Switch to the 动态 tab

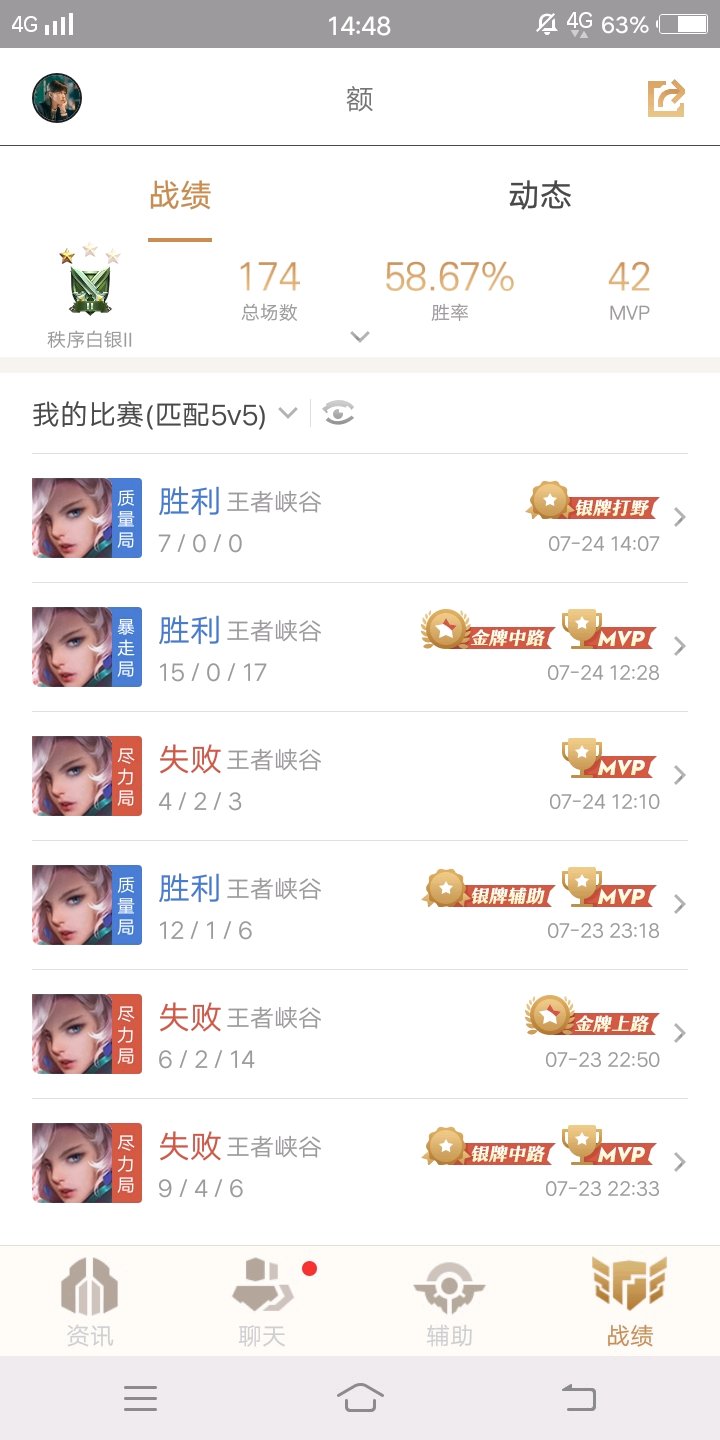coord(540,195)
